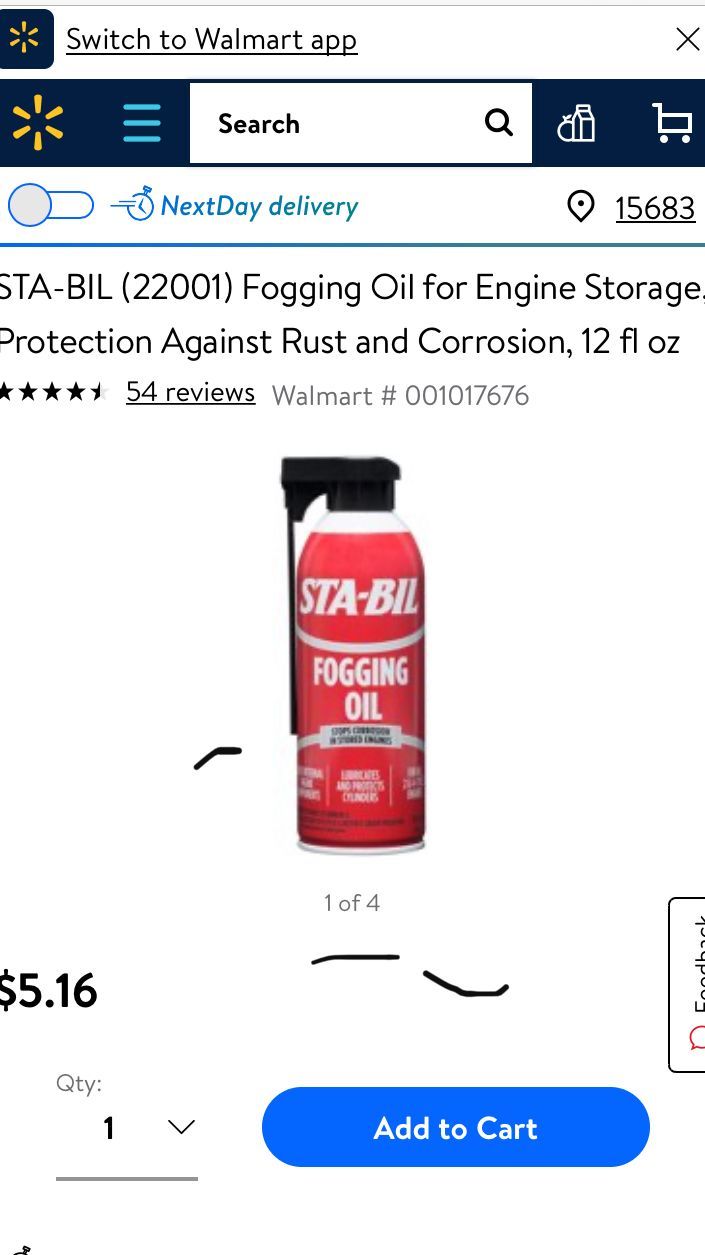Open the Feedback side tab

(690, 985)
